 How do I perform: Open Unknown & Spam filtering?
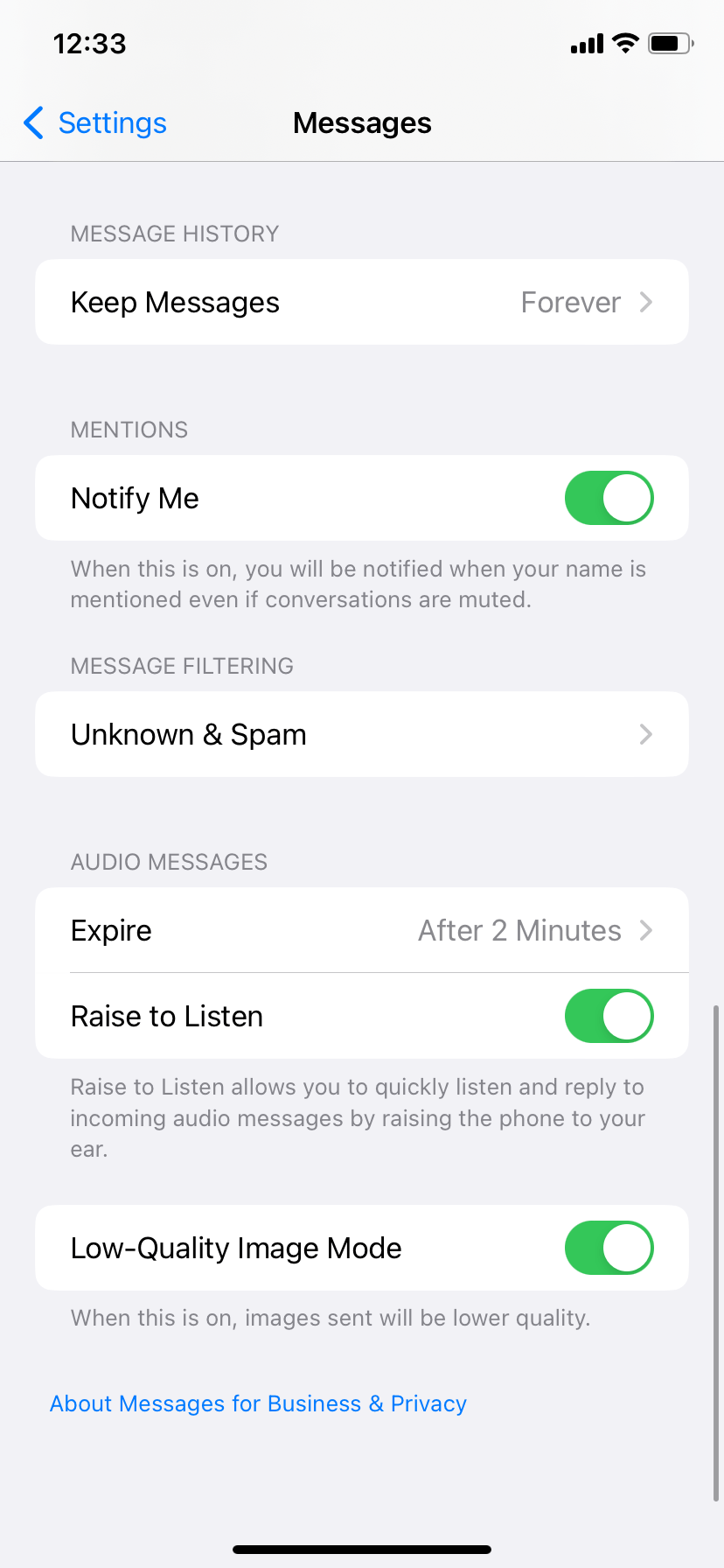point(361,734)
